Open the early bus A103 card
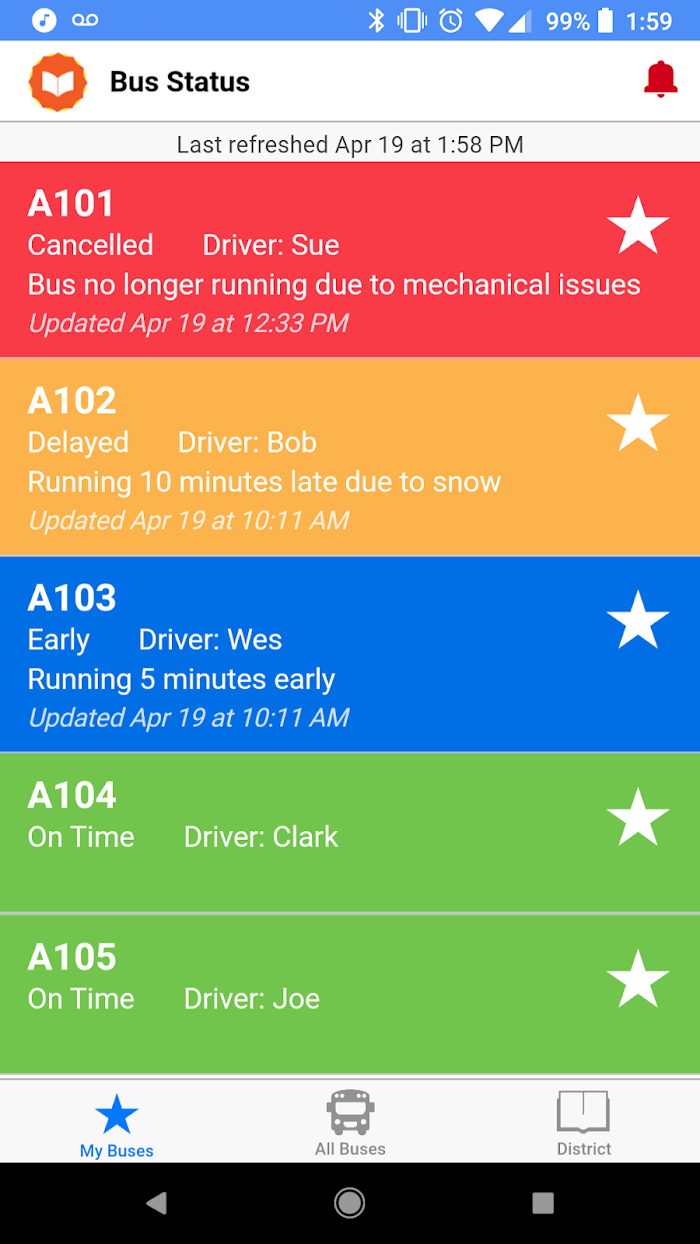Viewport: 700px width, 1244px height. pyautogui.click(x=350, y=654)
